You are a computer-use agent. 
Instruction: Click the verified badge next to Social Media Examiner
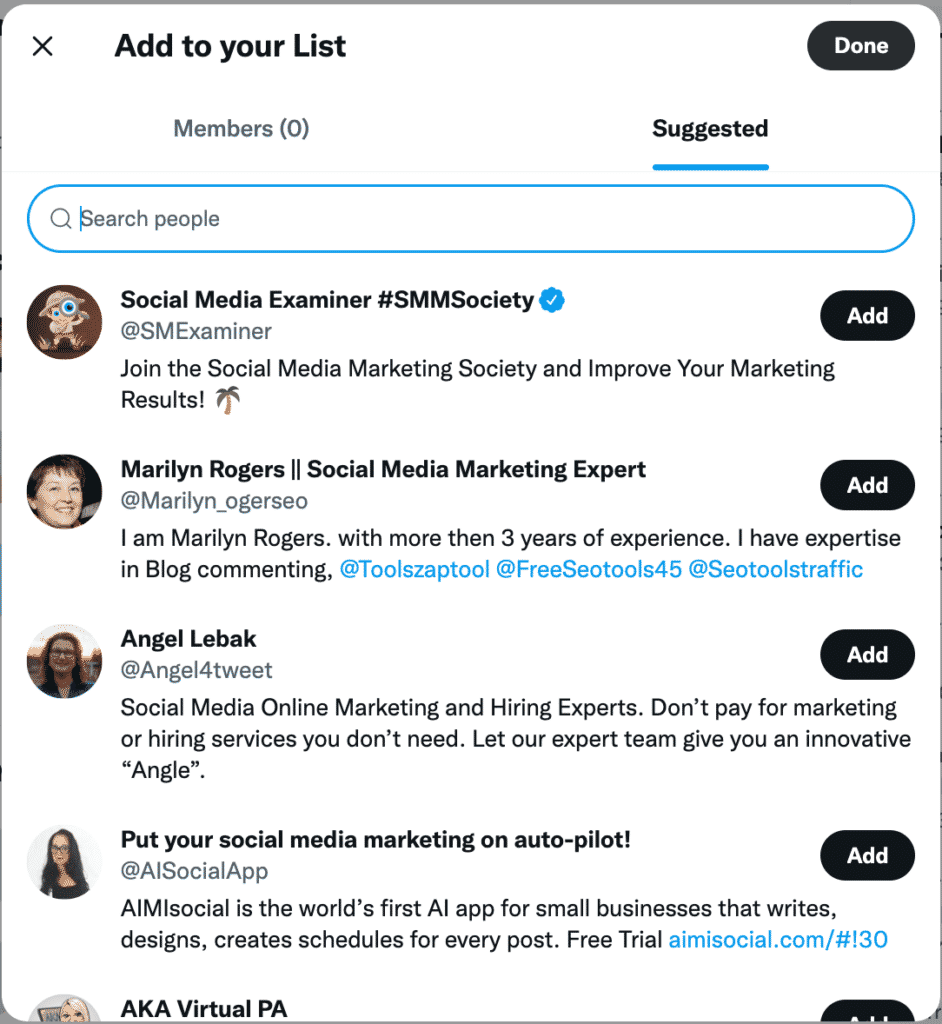click(x=551, y=299)
